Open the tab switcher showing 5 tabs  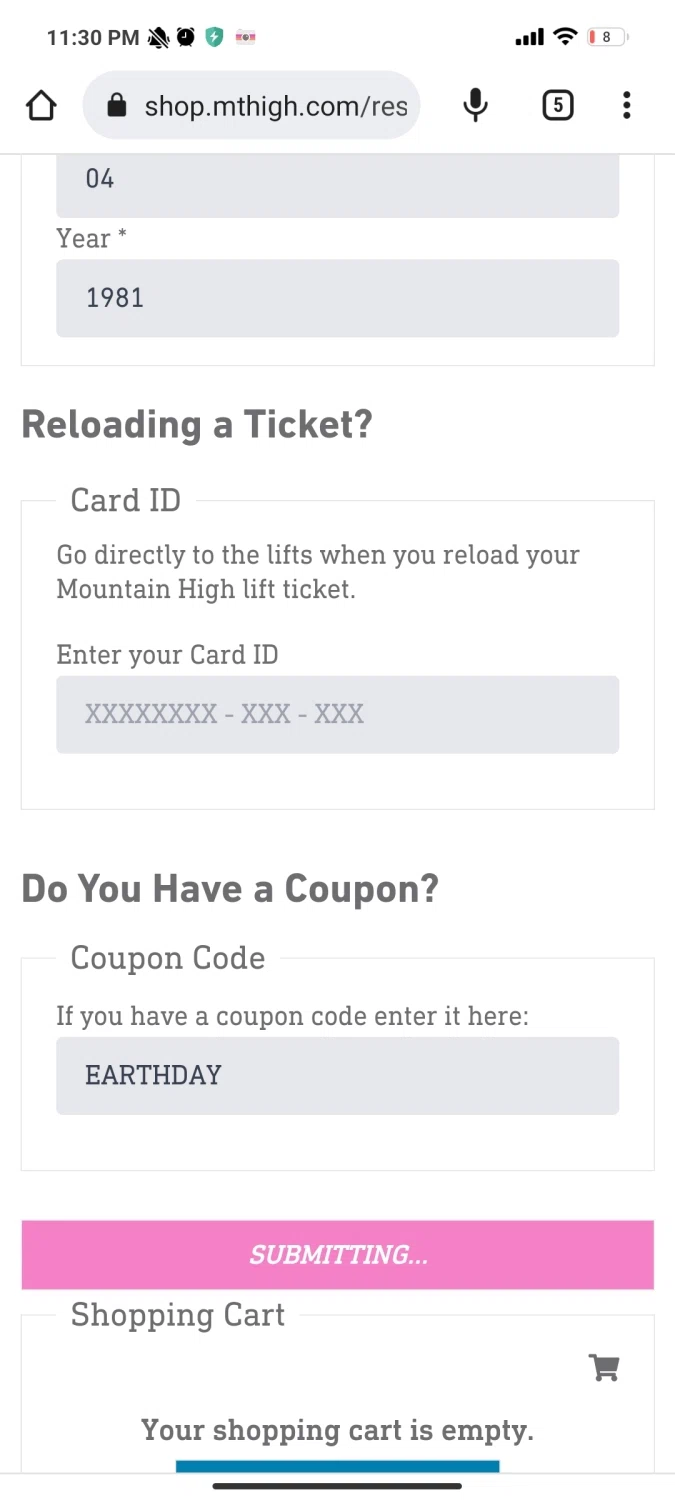click(557, 105)
